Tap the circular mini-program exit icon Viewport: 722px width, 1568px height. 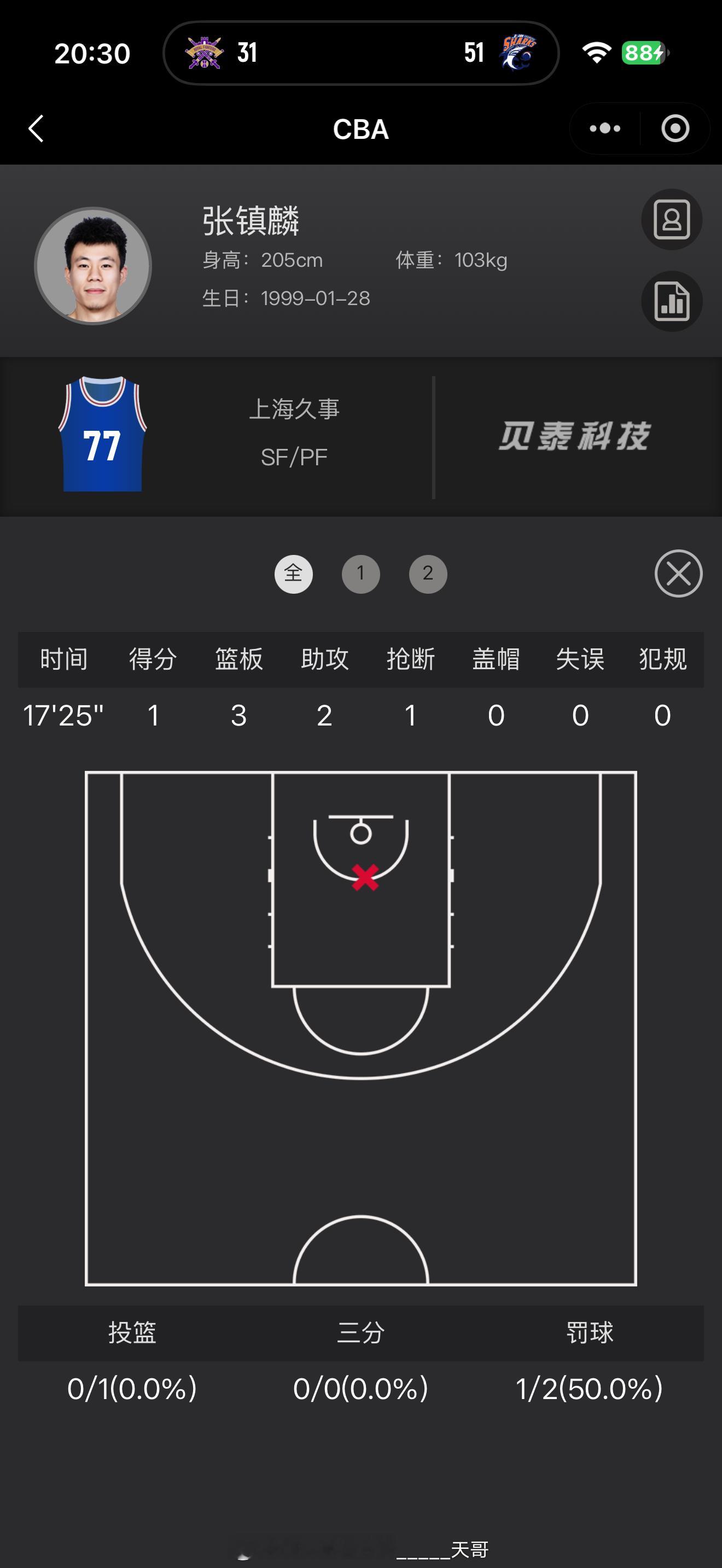[x=676, y=128]
